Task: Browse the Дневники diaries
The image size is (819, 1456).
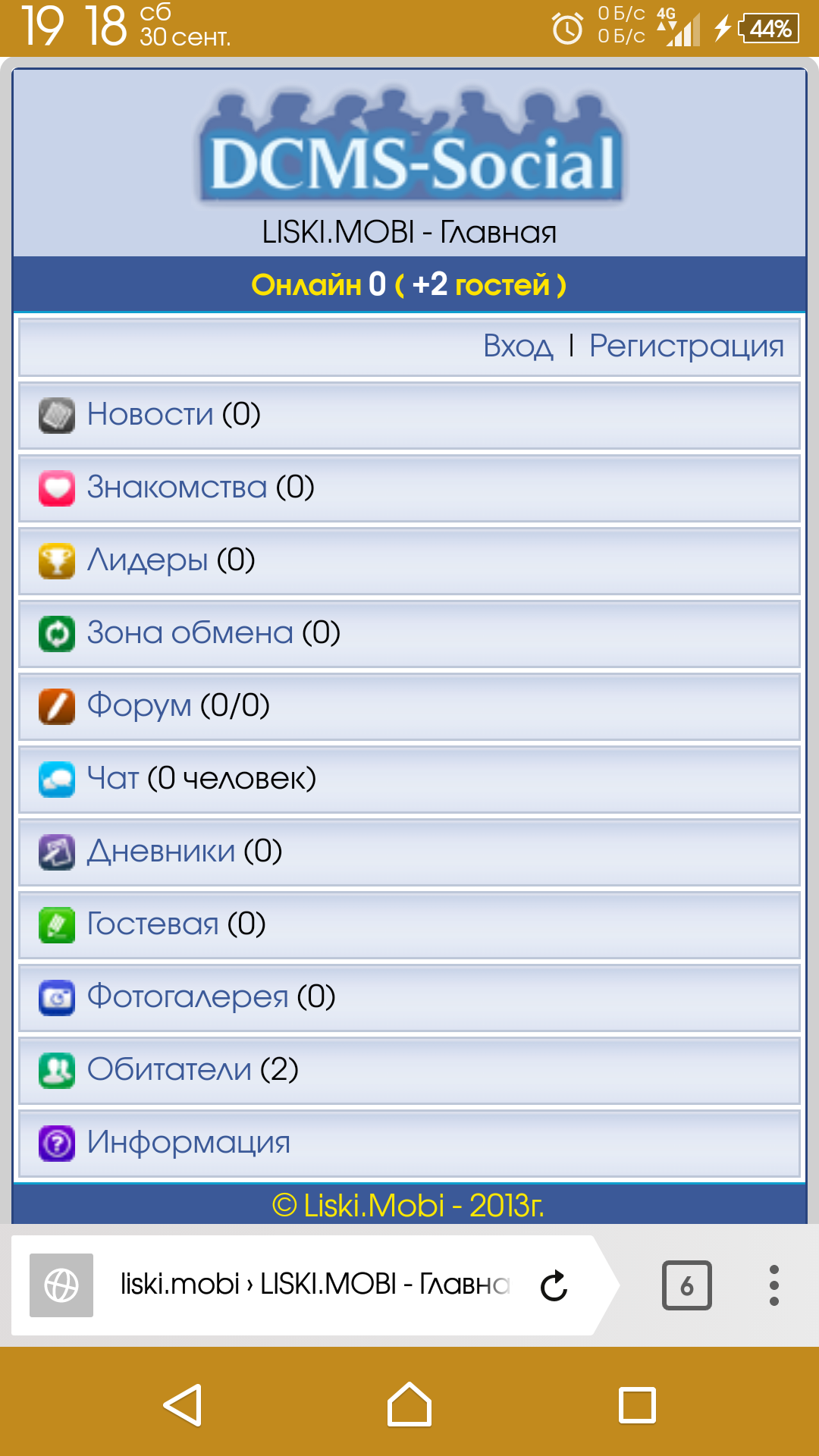Action: coord(161,852)
